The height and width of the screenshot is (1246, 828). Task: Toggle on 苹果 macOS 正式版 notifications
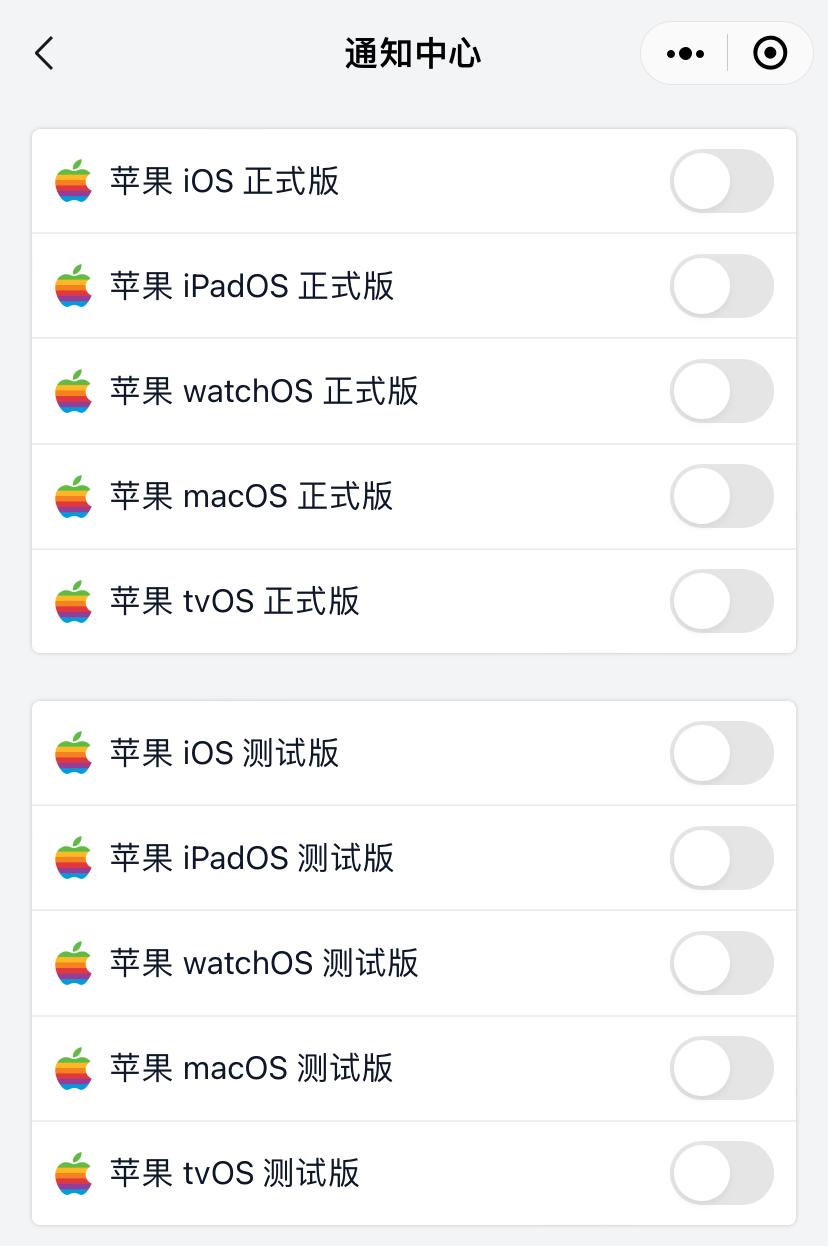pos(721,496)
